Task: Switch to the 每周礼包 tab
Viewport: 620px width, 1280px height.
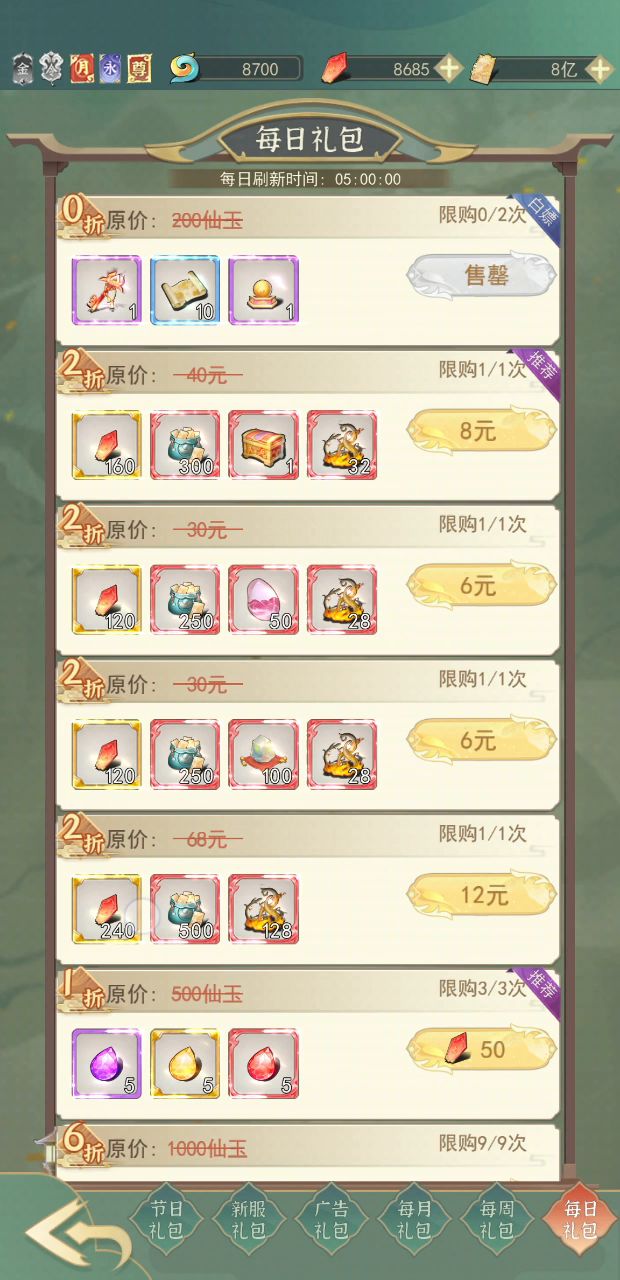Action: pos(497,1219)
